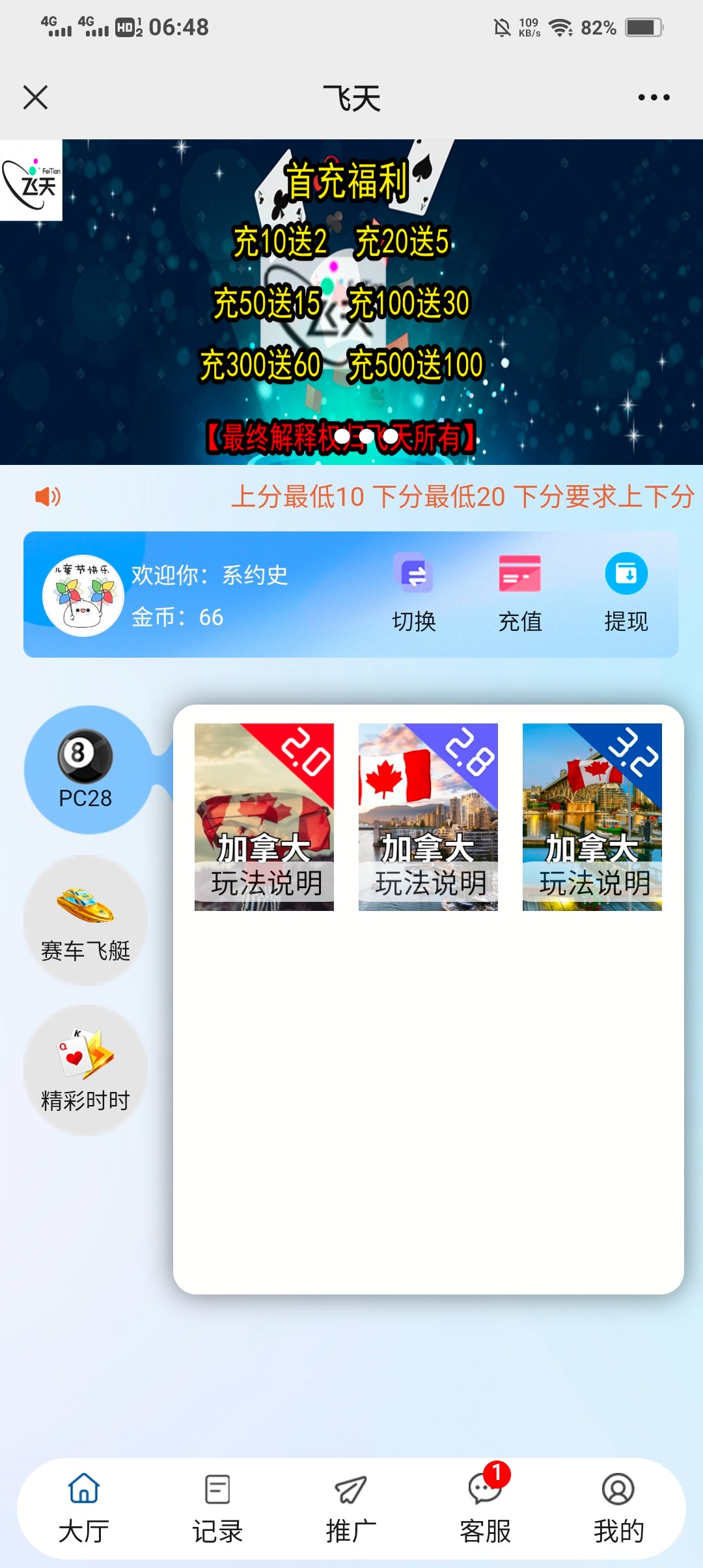
Task: Tap 切换 to switch account
Action: pos(414,593)
